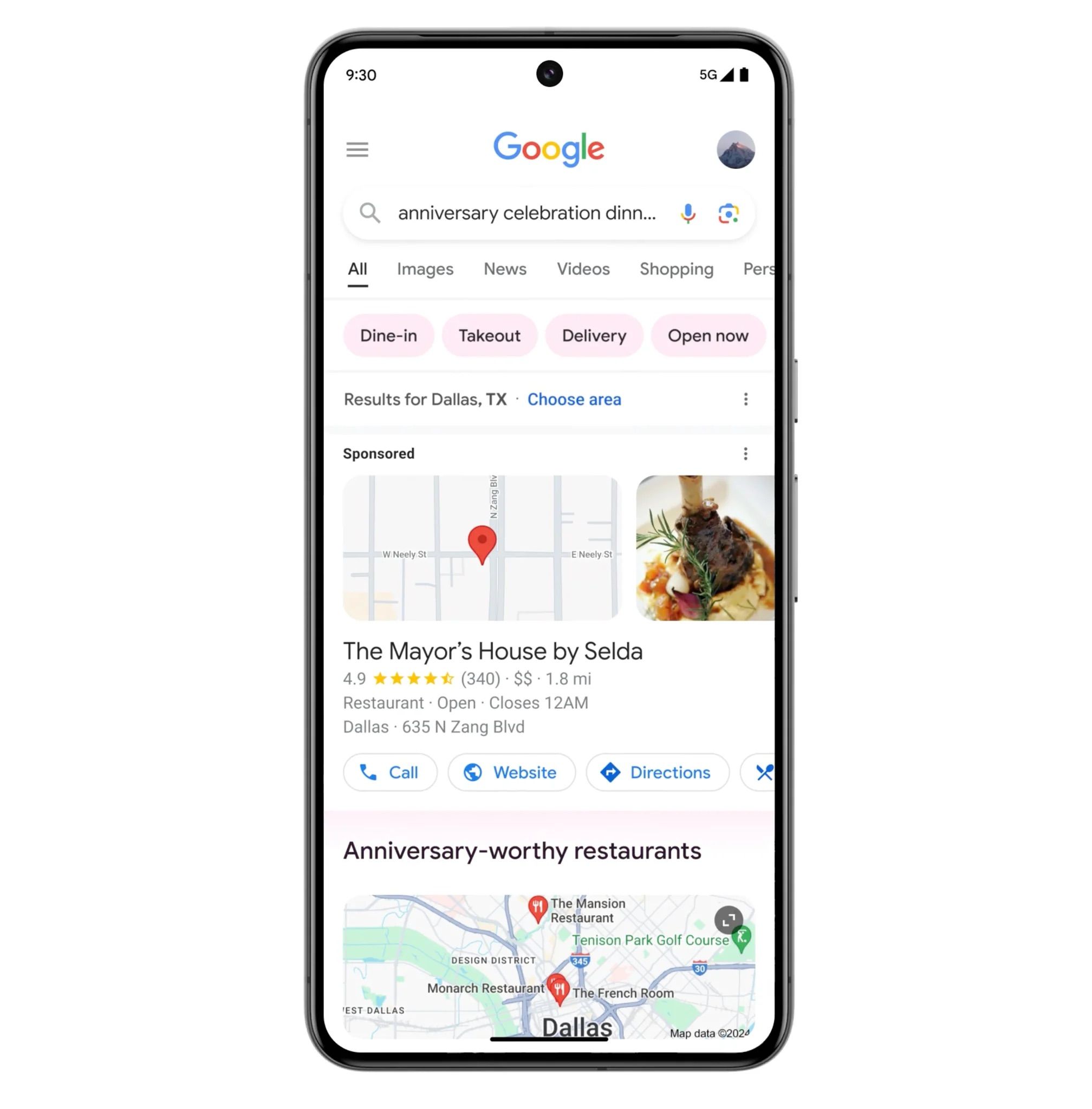Select the Delivery filter chip
The height and width of the screenshot is (1109, 1092).
[x=594, y=335]
